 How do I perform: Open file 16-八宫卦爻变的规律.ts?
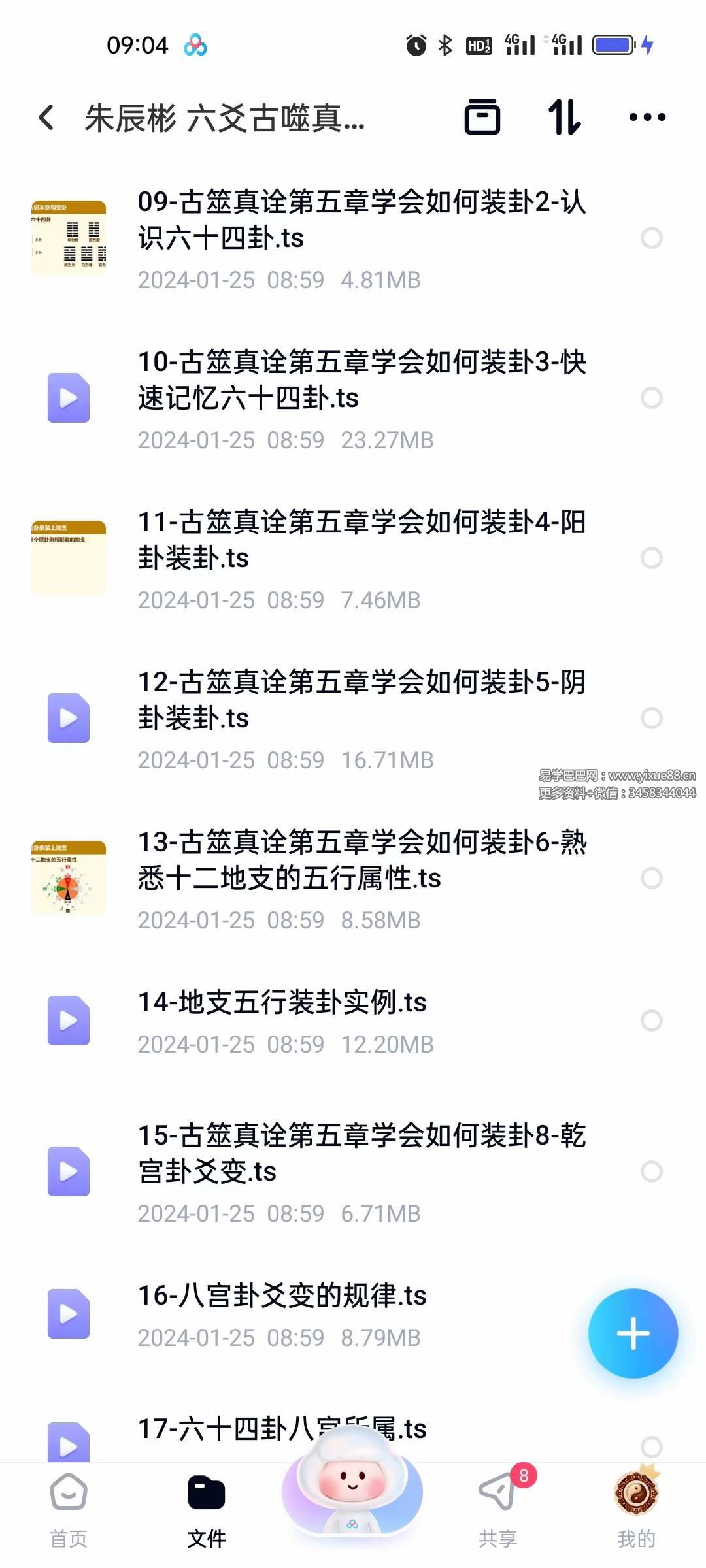tap(282, 1296)
